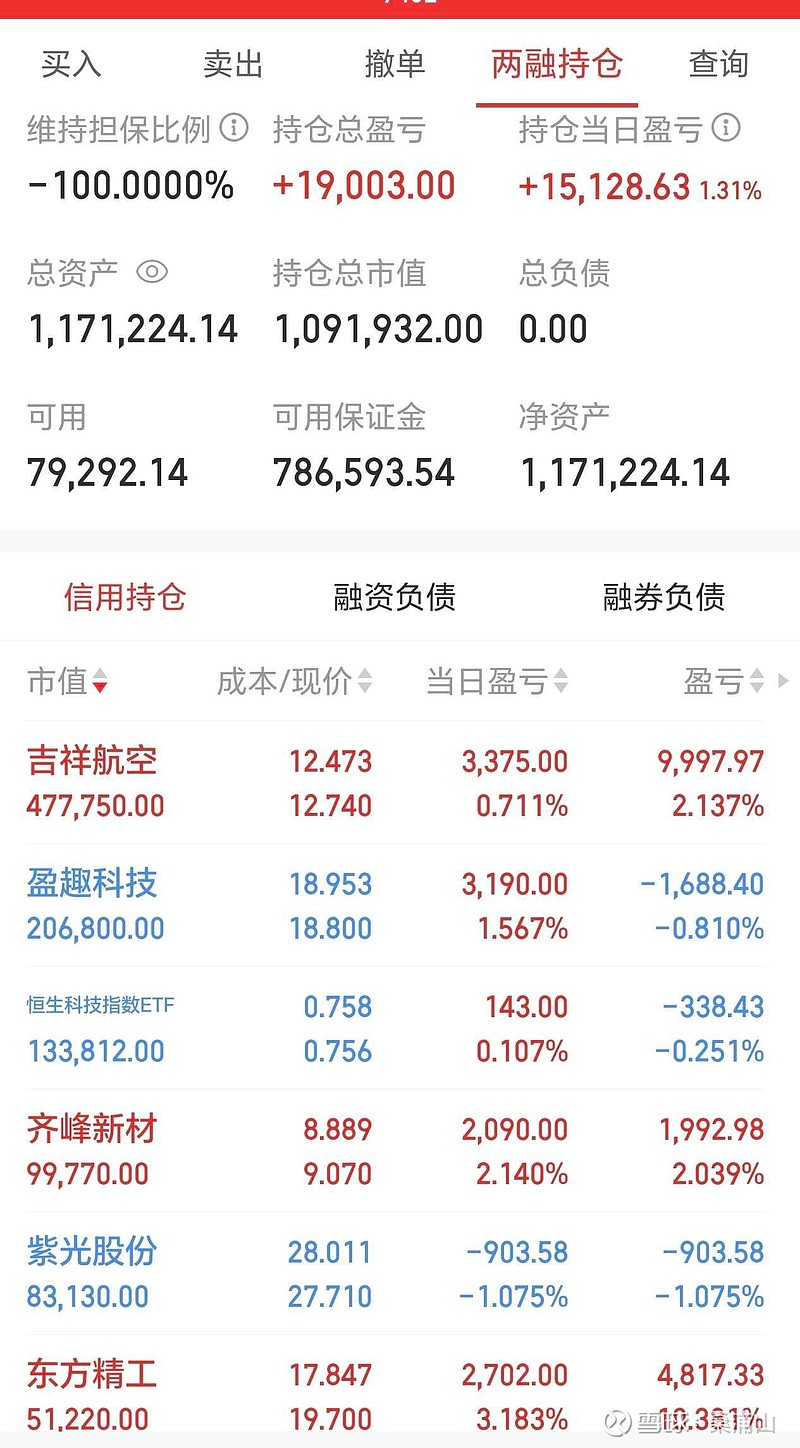Select the 两融持仓 tab
Image resolution: width=800 pixels, height=1448 pixels.
pos(557,64)
